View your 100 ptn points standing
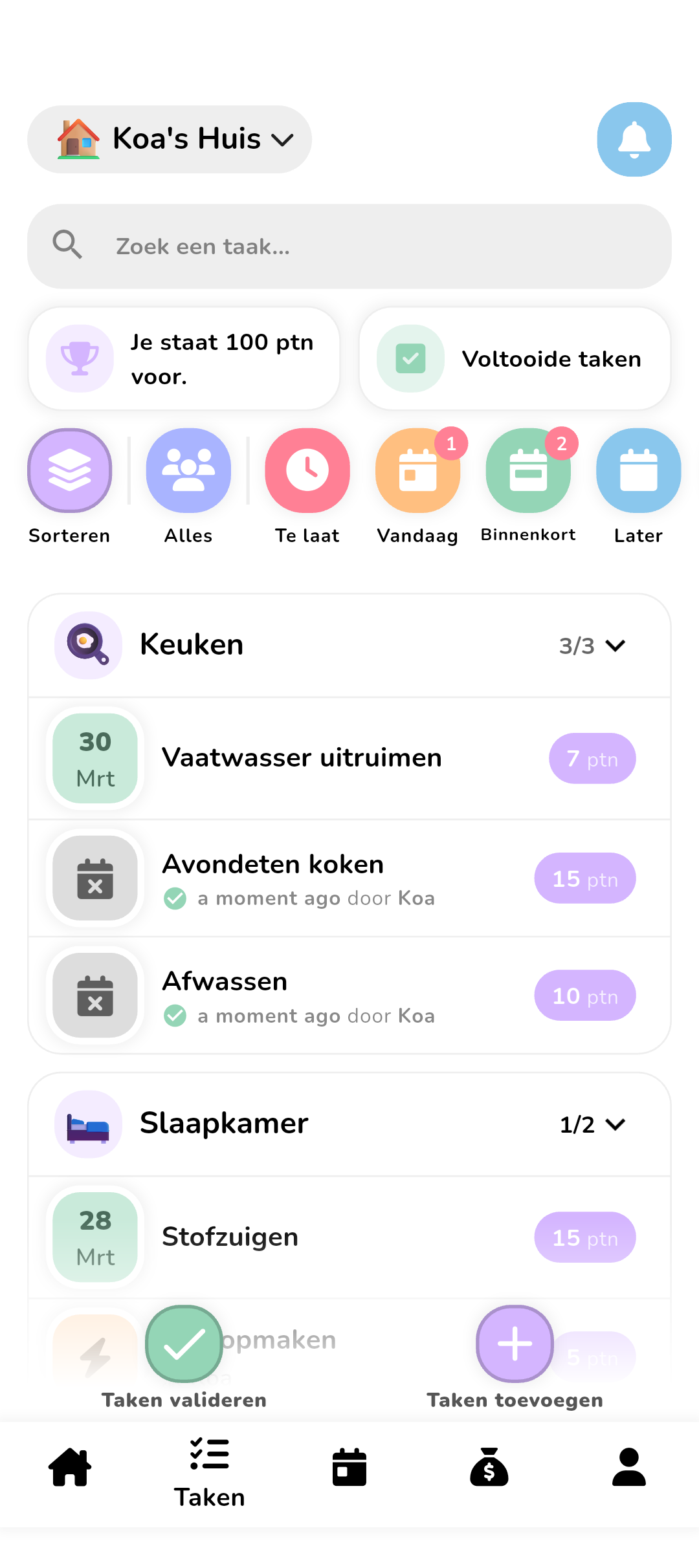The height and width of the screenshot is (1568, 699). click(183, 358)
